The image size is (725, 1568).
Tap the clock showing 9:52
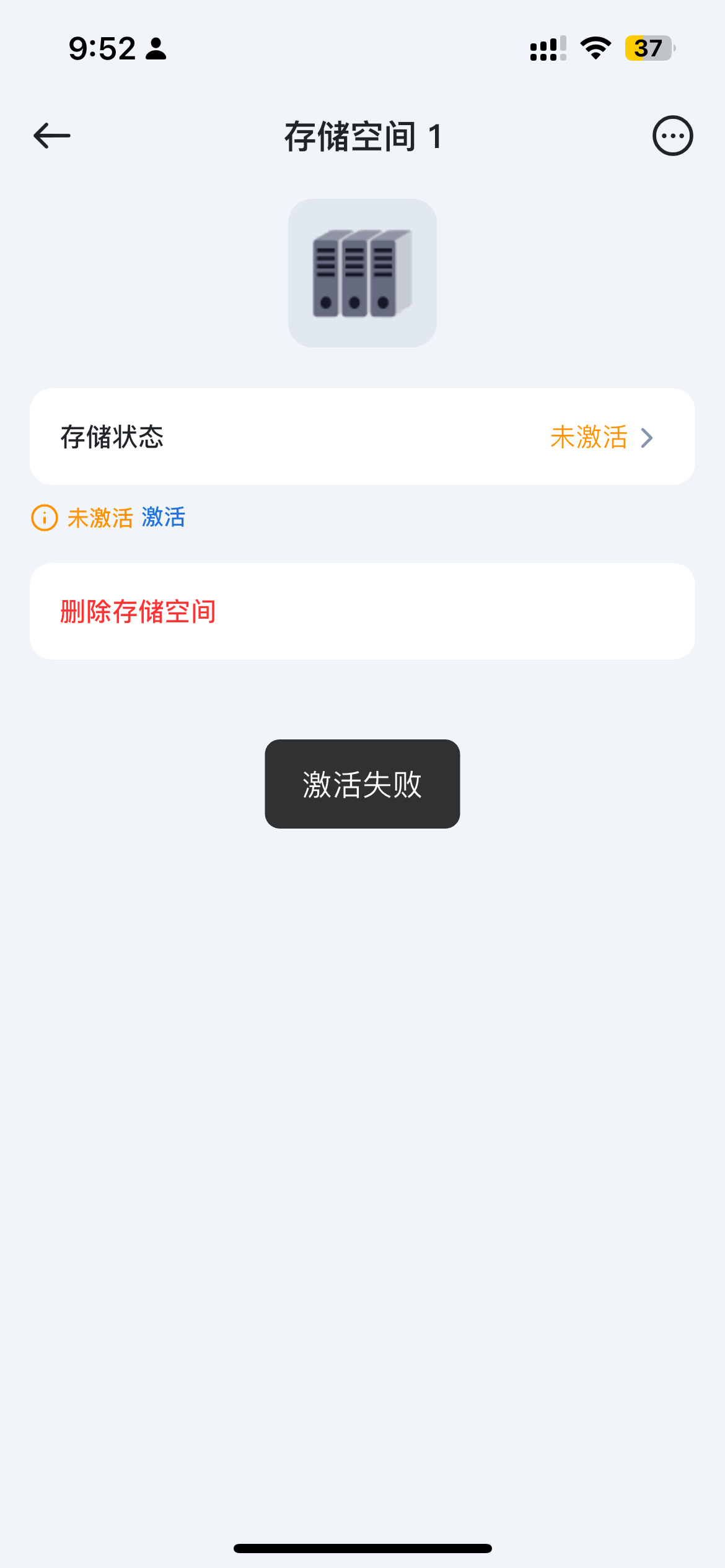(x=102, y=48)
